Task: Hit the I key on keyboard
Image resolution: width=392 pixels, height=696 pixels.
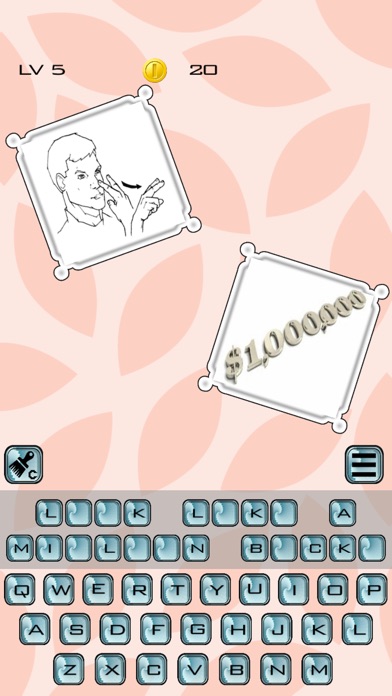Action: [294, 589]
